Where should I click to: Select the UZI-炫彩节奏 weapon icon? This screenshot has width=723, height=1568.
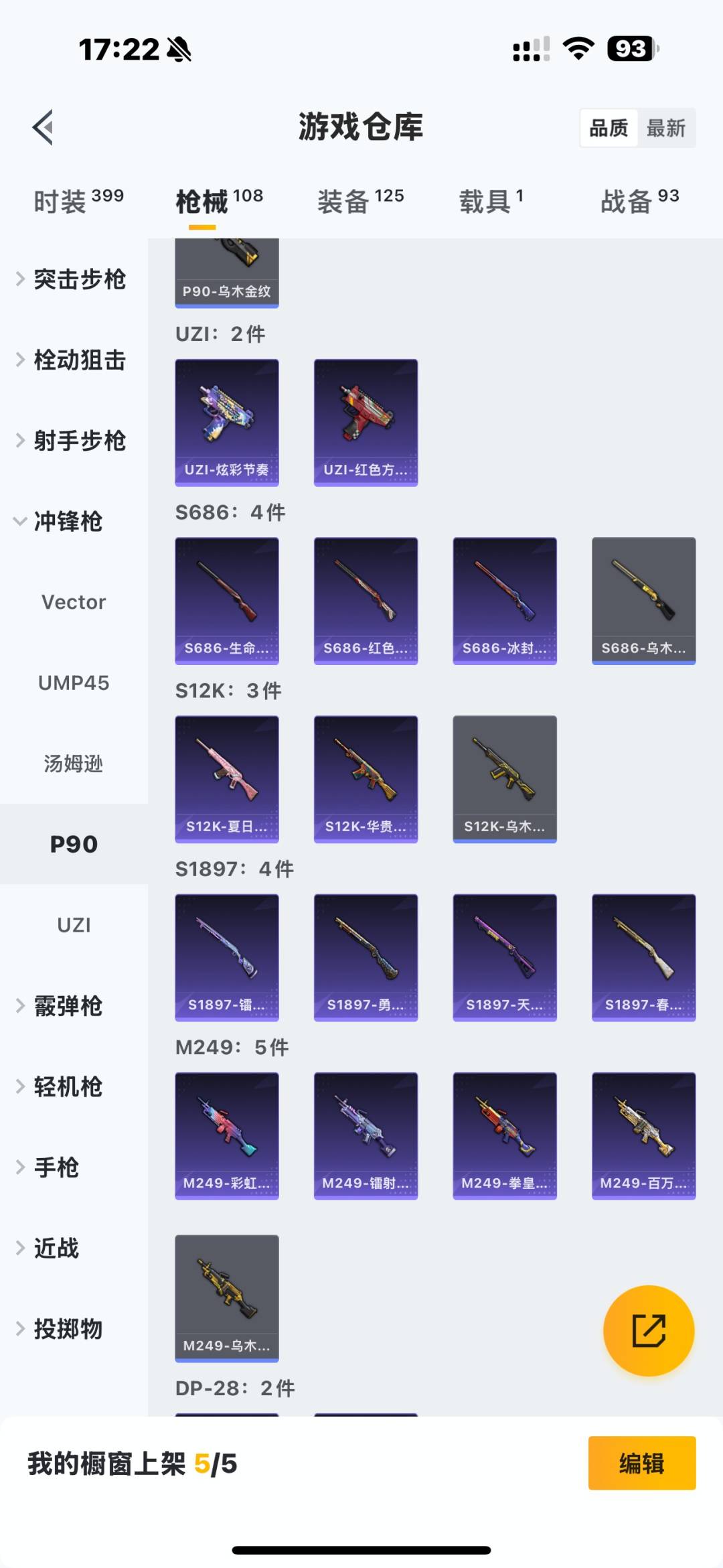coord(227,421)
